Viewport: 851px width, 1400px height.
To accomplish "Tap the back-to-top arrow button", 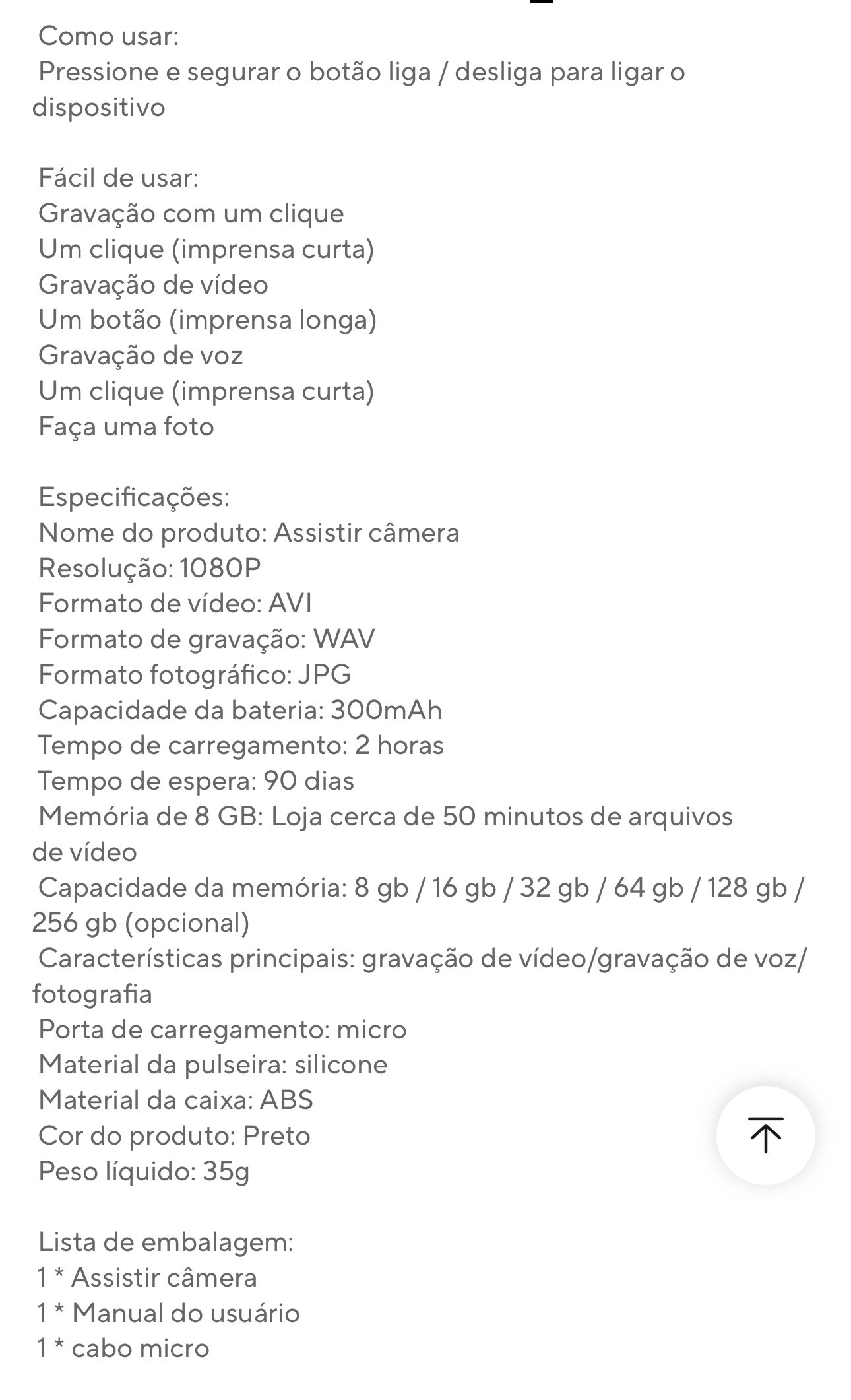I will 765,1135.
